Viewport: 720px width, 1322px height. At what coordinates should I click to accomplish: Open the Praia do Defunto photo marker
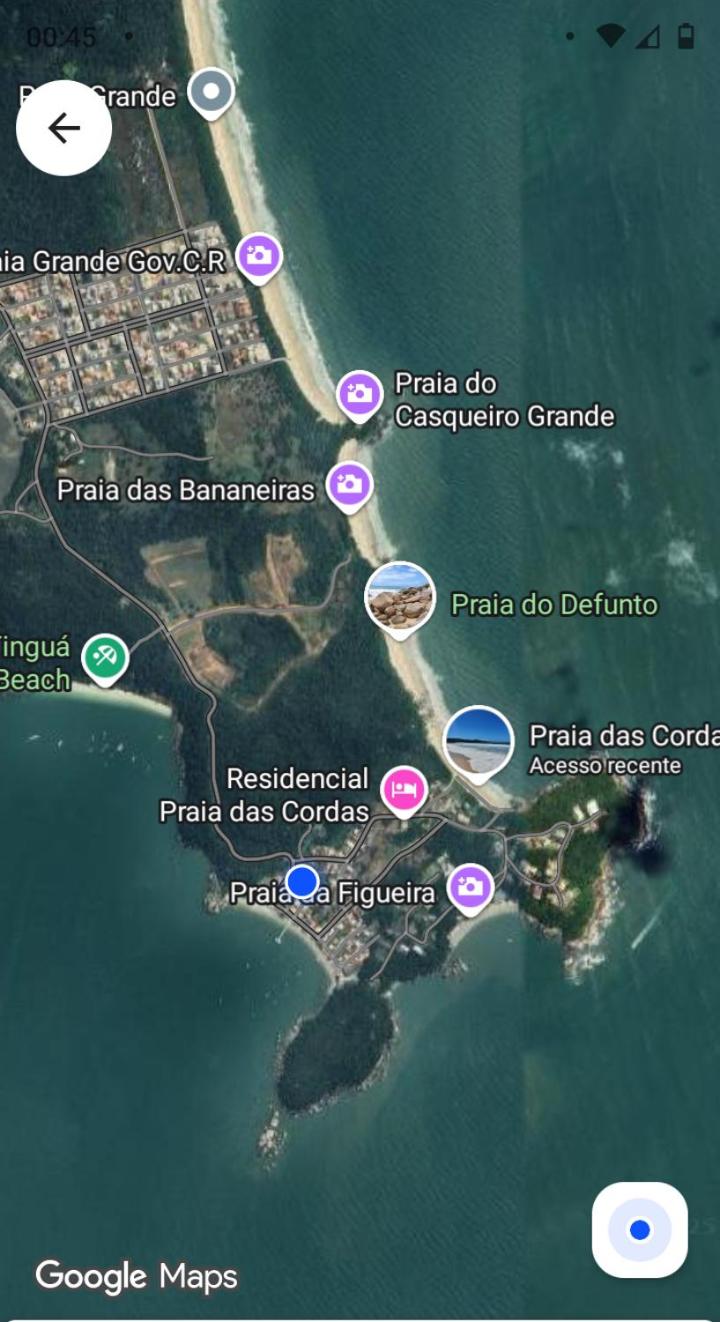[400, 598]
